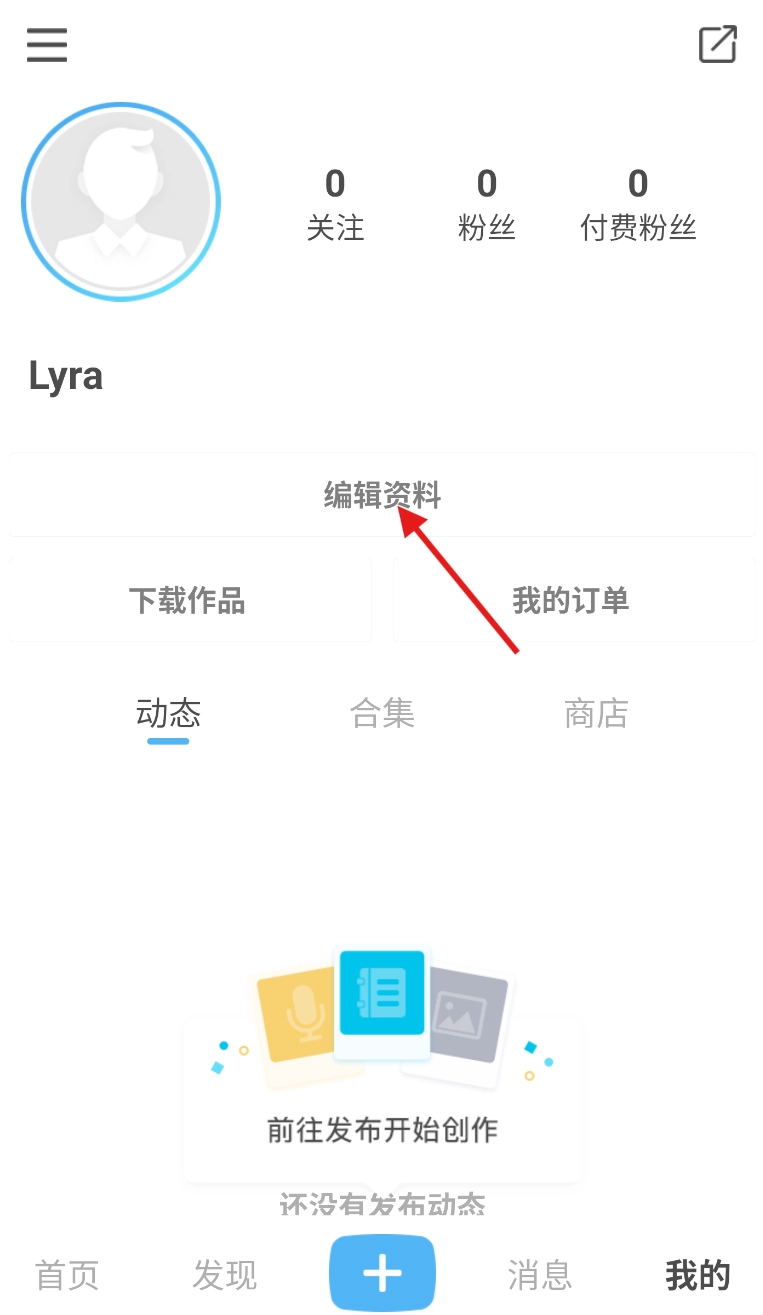
Task: Open the profile avatar picture
Action: click(121, 202)
